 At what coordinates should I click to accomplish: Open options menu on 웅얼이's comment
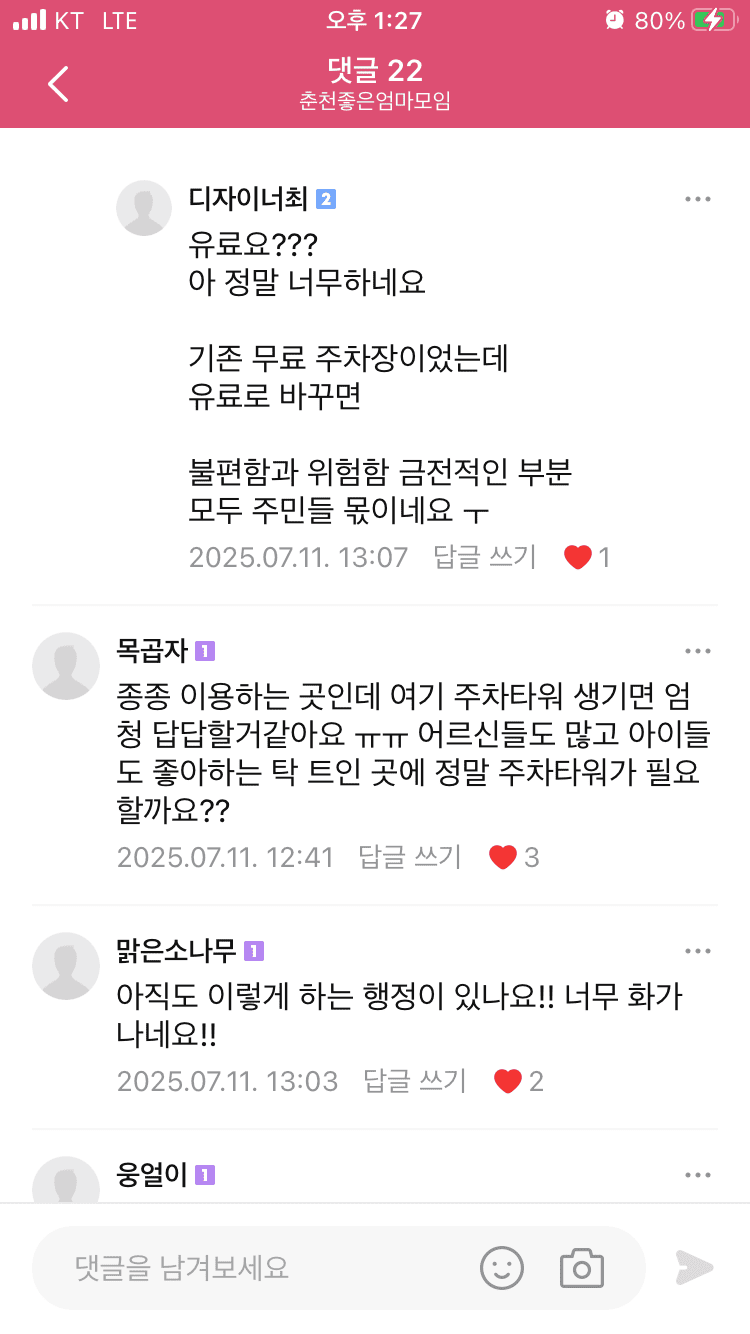[697, 1175]
